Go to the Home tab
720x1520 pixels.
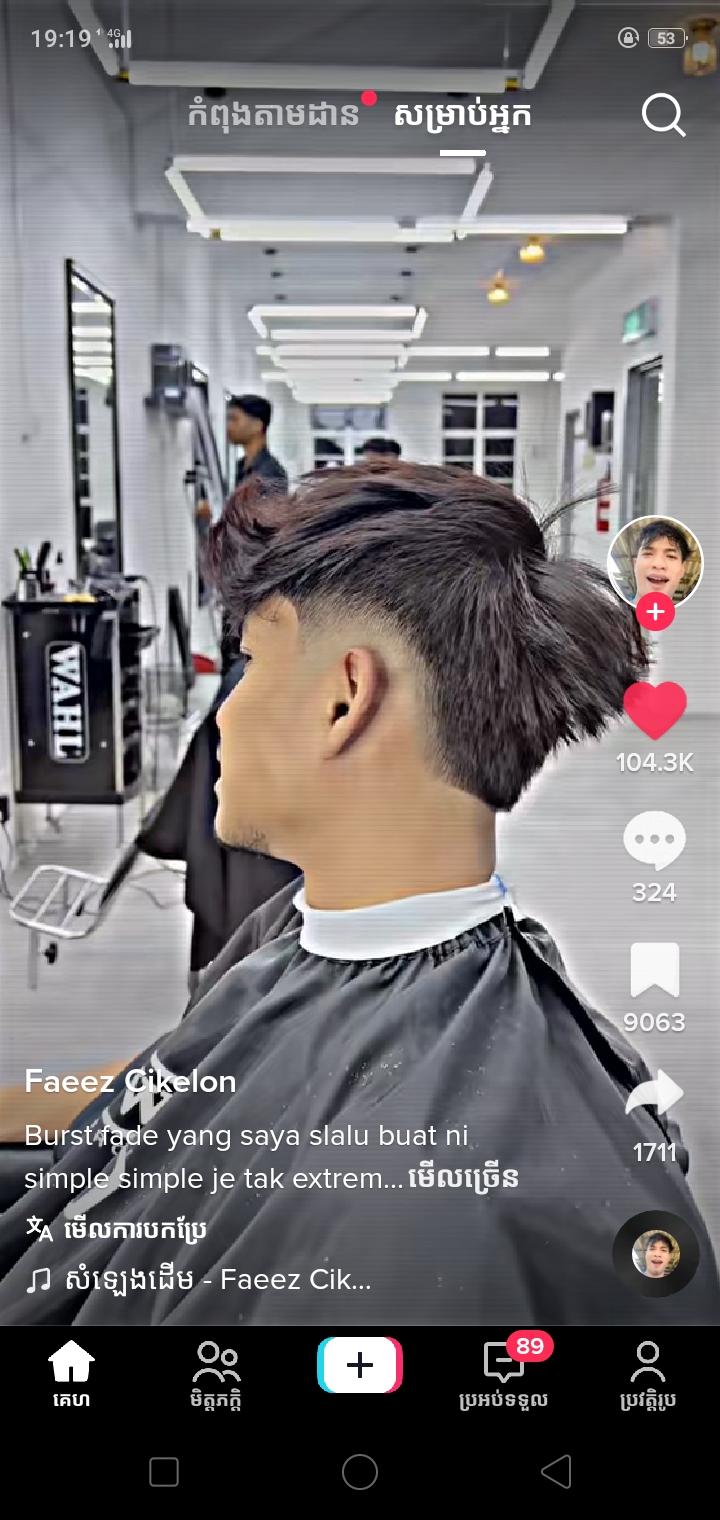[71, 1375]
